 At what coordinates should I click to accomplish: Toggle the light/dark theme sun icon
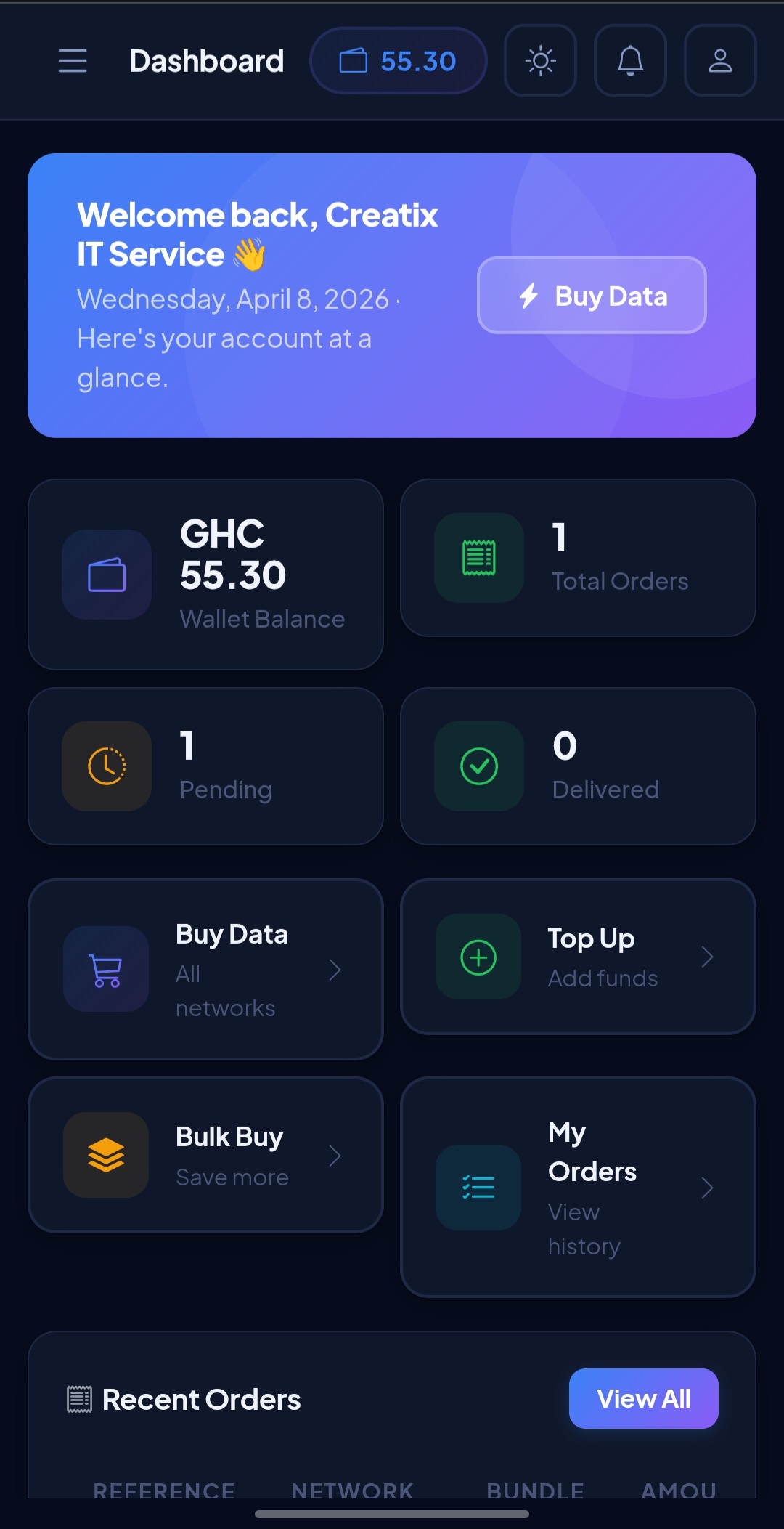pos(540,61)
